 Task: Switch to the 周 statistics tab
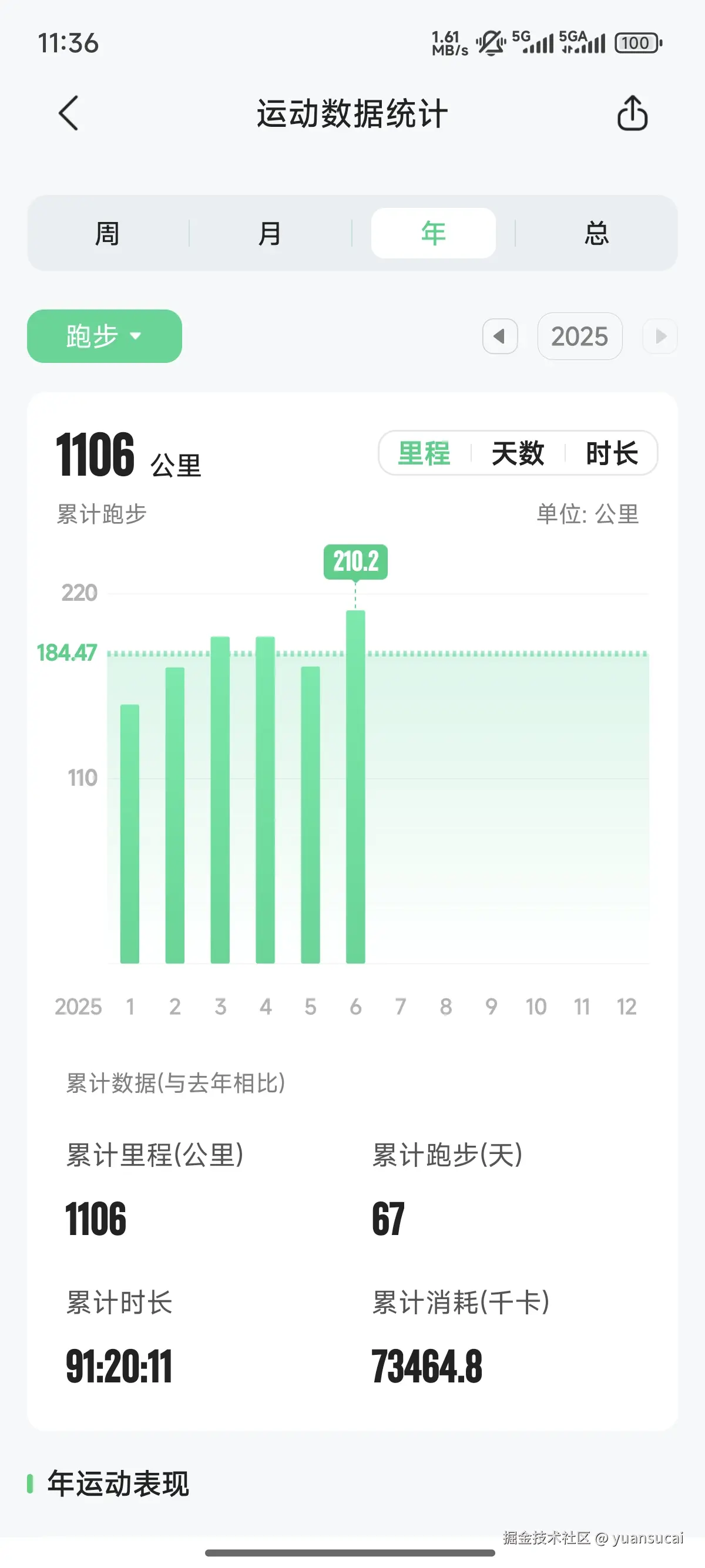108,233
